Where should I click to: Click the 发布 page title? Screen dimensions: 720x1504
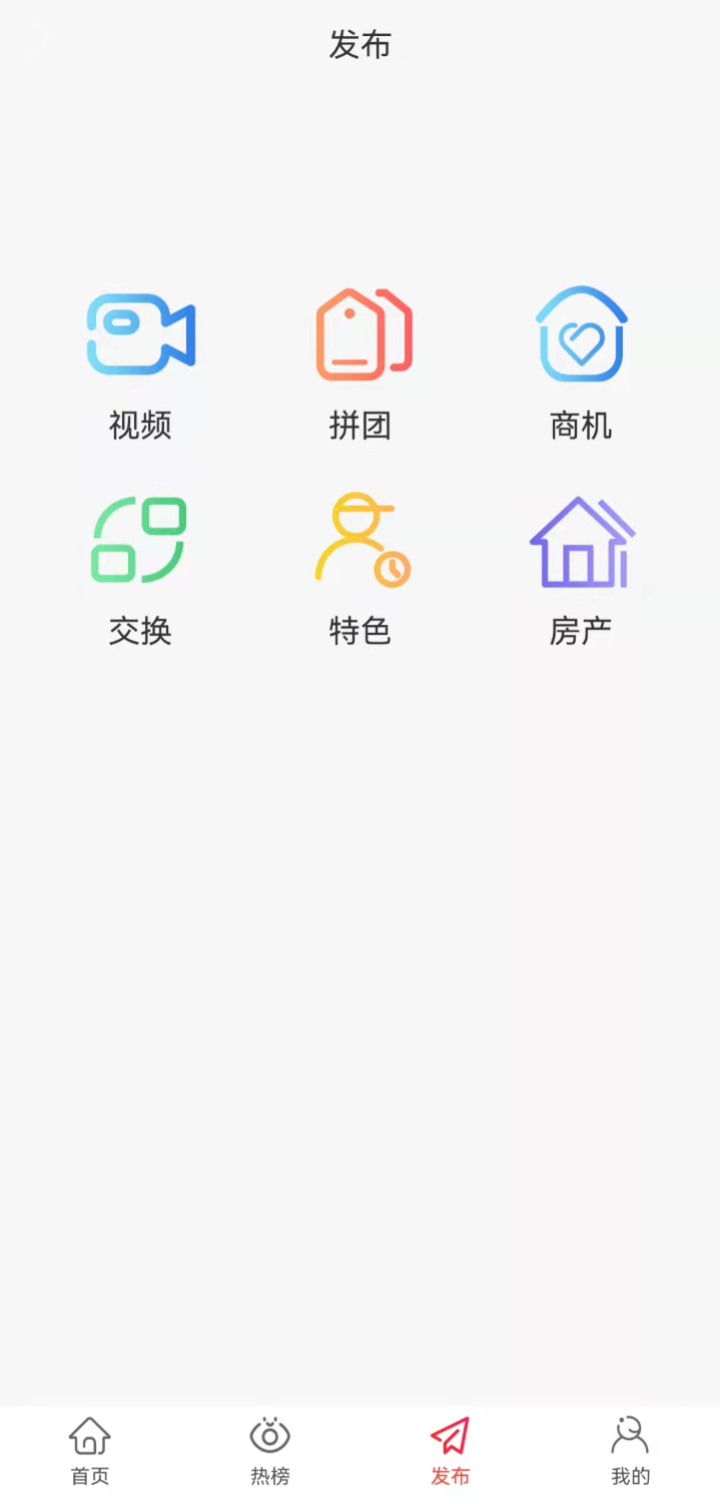coord(360,44)
